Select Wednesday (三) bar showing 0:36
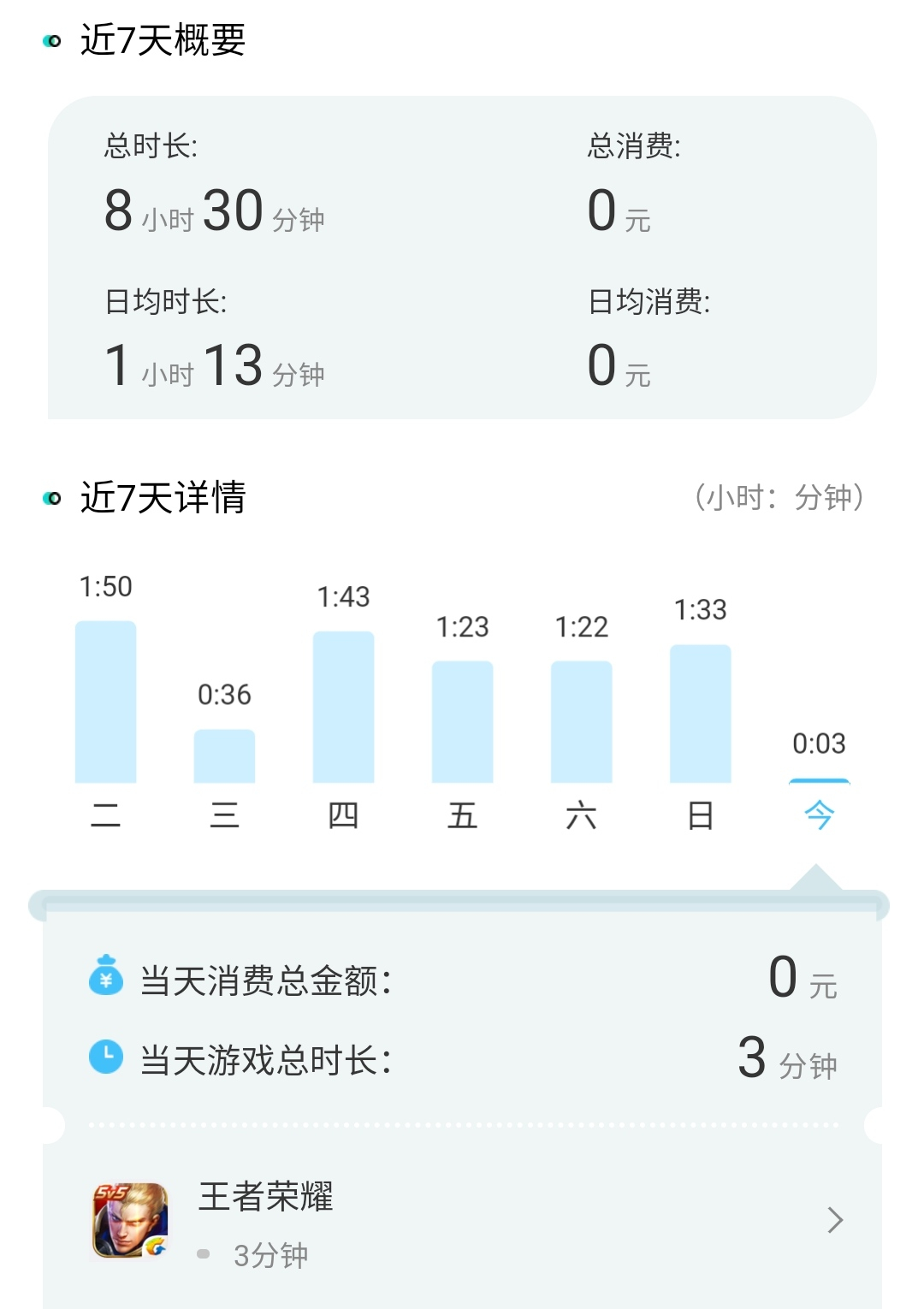The image size is (924, 1309). tap(224, 755)
